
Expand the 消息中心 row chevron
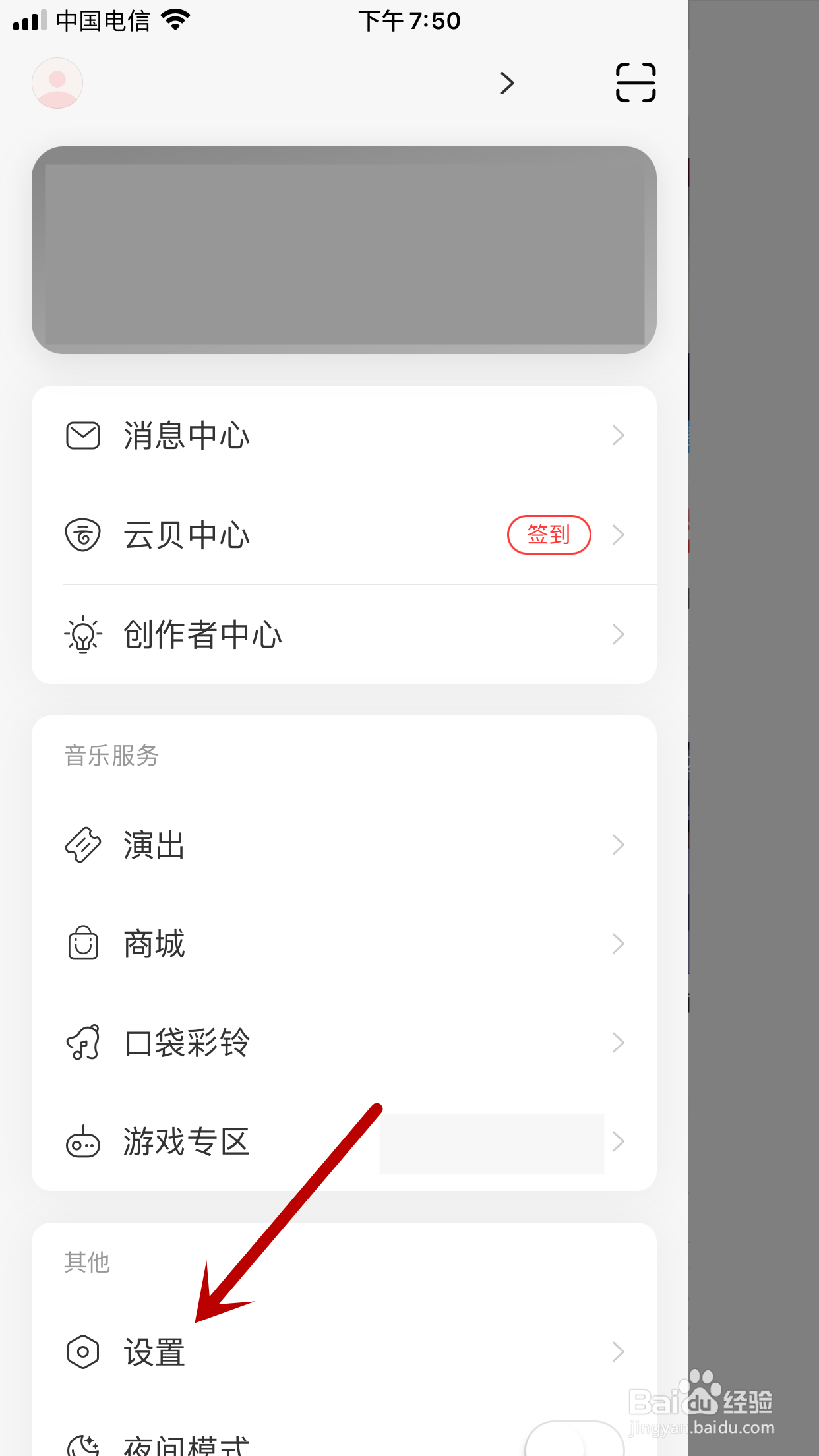(x=617, y=435)
